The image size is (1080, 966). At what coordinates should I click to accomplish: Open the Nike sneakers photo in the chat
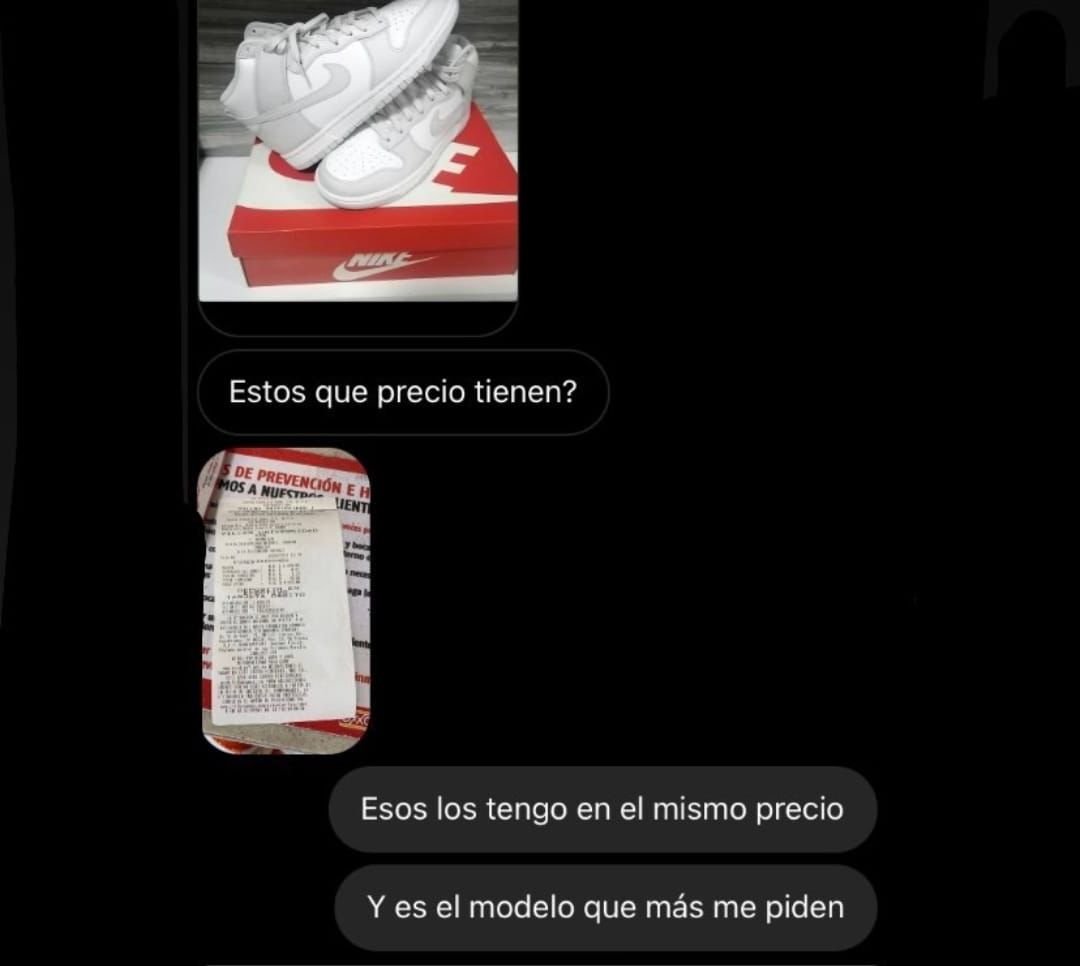click(358, 150)
